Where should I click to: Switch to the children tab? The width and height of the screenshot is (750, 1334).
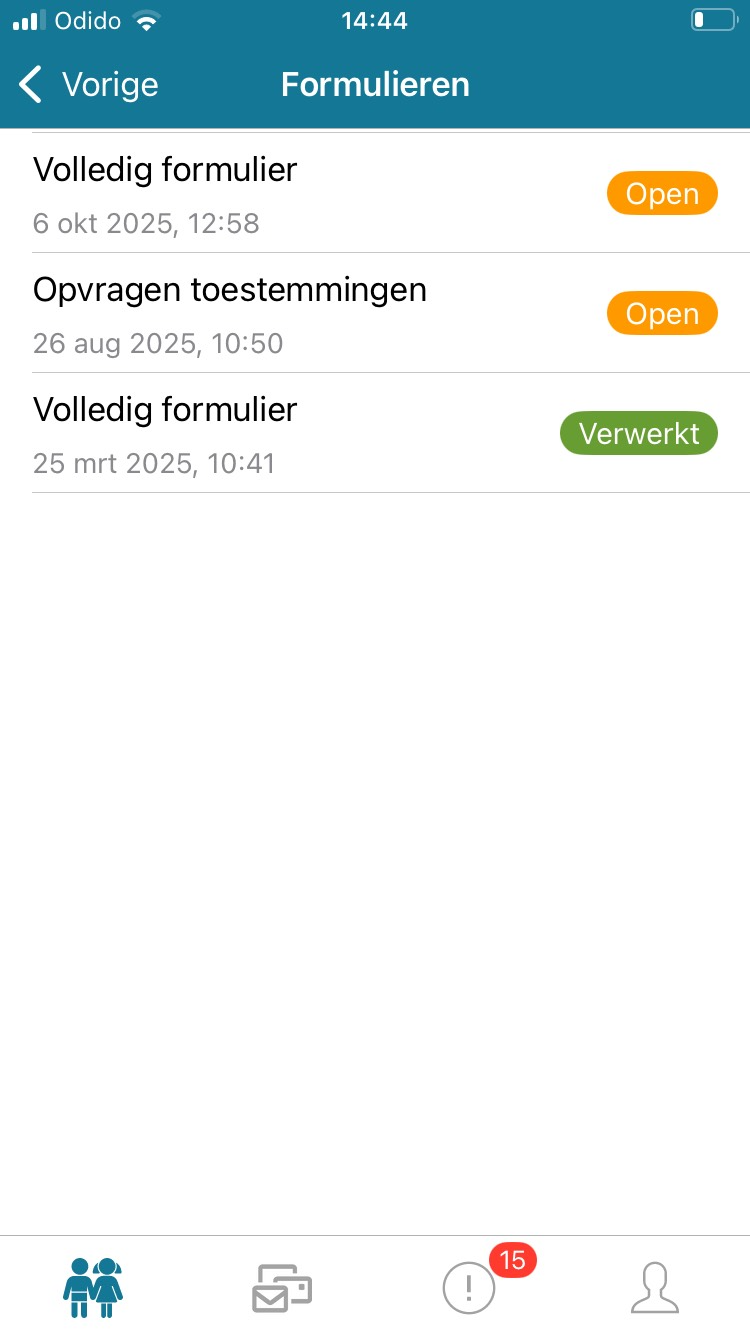[x=93, y=1286]
